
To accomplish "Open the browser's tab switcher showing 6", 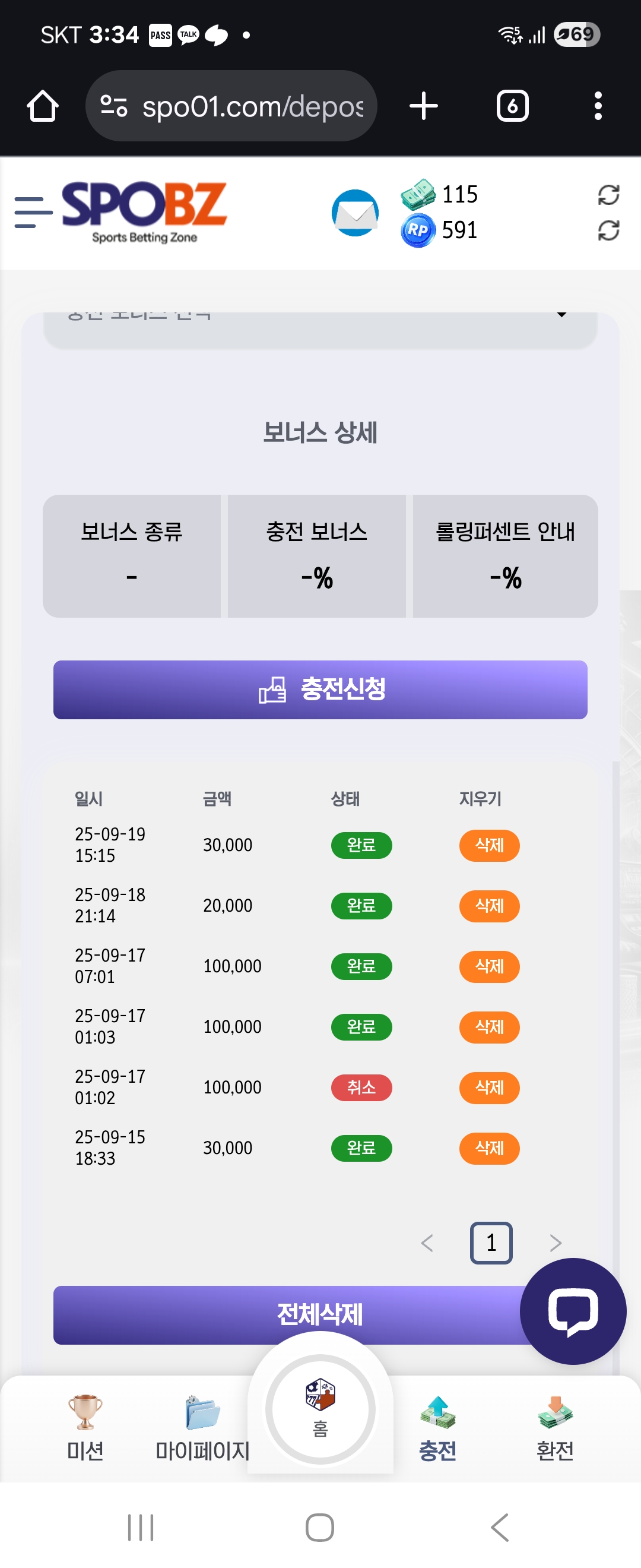I will [512, 106].
